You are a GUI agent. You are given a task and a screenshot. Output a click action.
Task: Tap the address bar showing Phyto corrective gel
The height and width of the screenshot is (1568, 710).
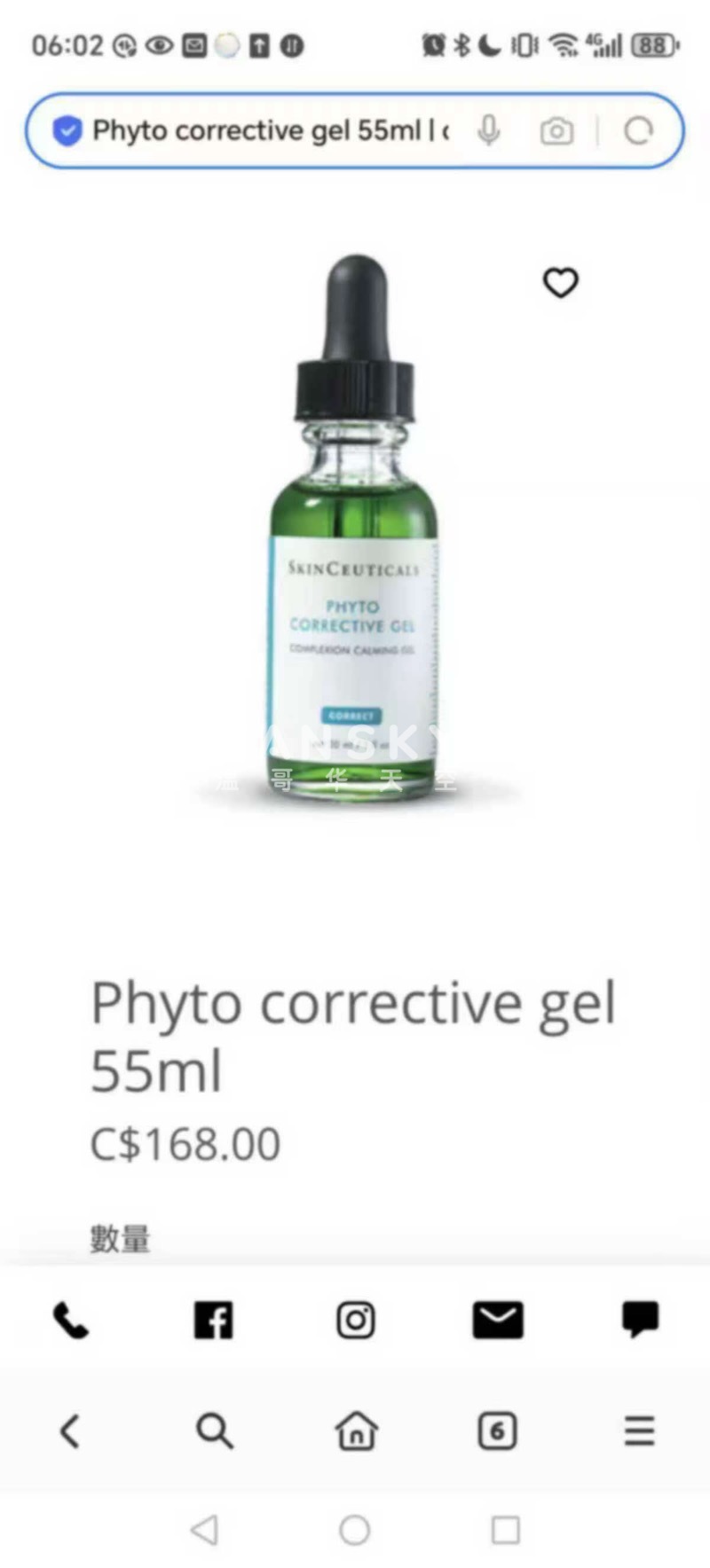pyautogui.click(x=266, y=131)
